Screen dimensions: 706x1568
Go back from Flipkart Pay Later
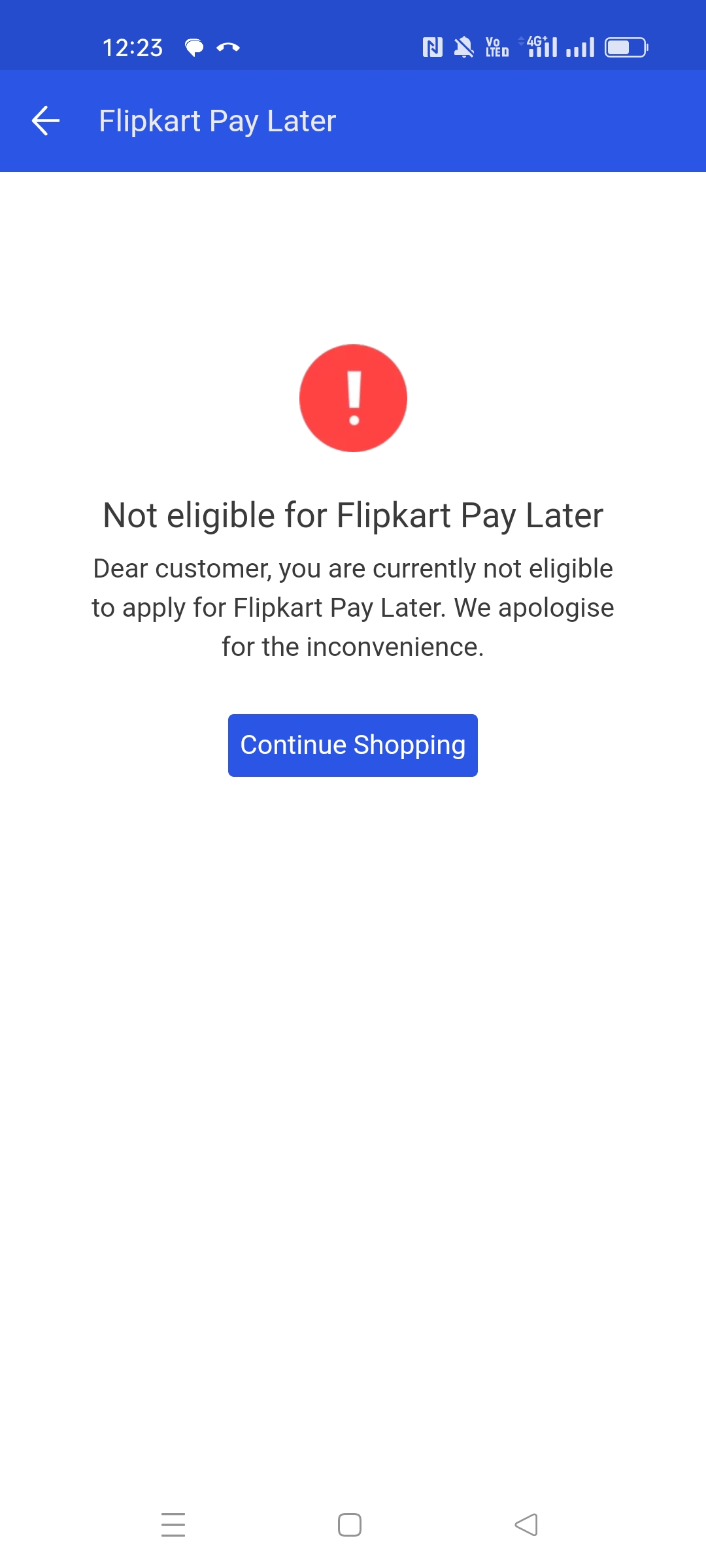pyautogui.click(x=46, y=121)
